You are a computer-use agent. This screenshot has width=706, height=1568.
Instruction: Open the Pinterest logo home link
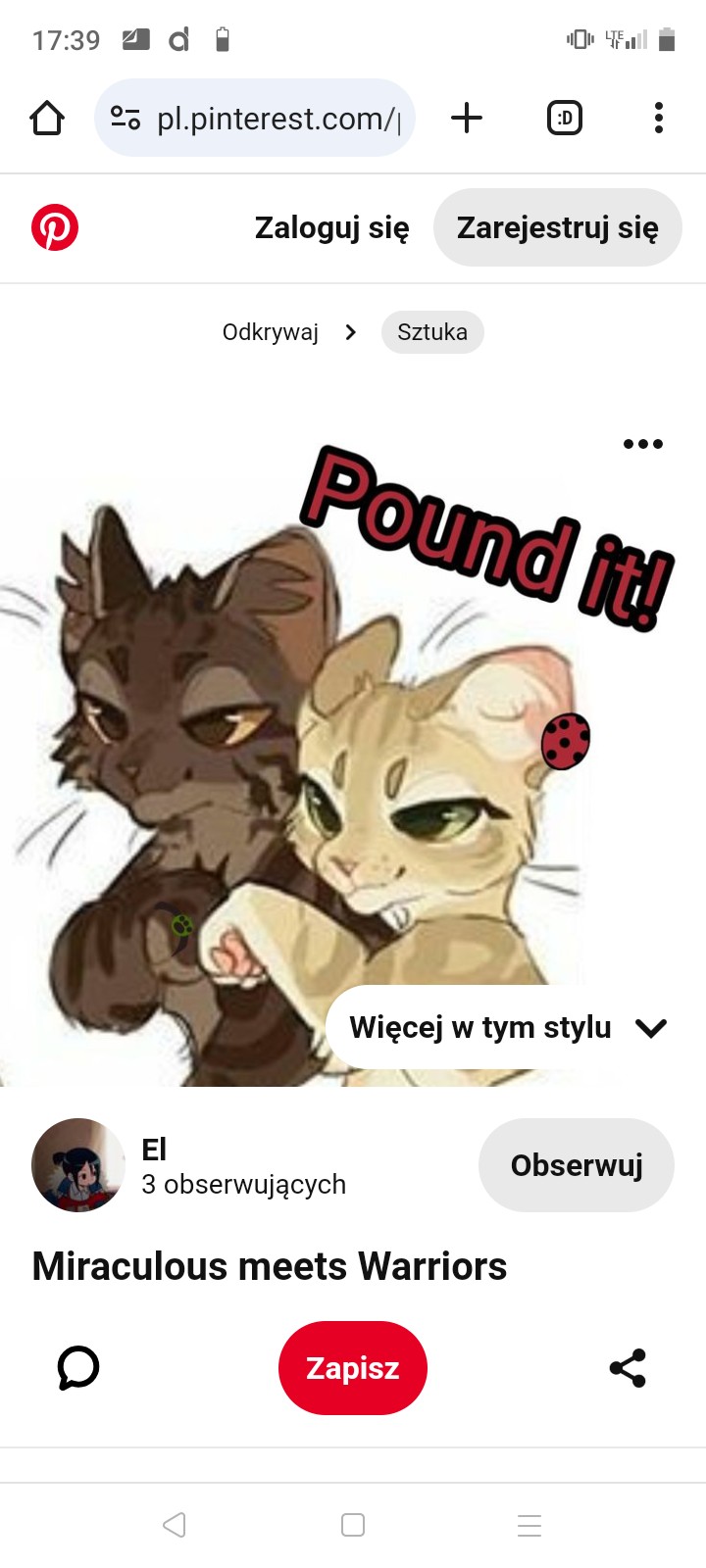55,227
